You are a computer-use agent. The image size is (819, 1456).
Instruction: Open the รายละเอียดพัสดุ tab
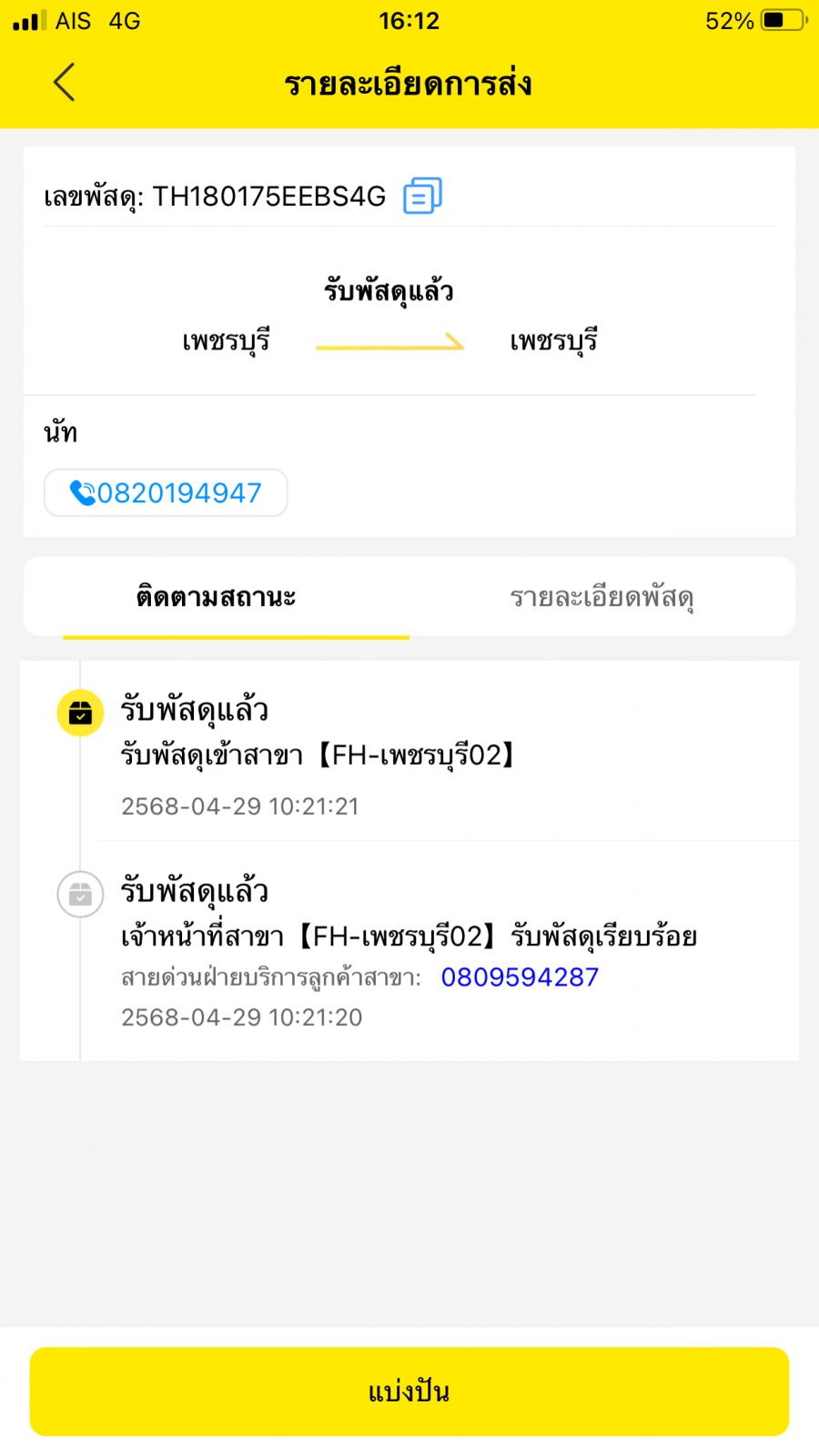[602, 598]
